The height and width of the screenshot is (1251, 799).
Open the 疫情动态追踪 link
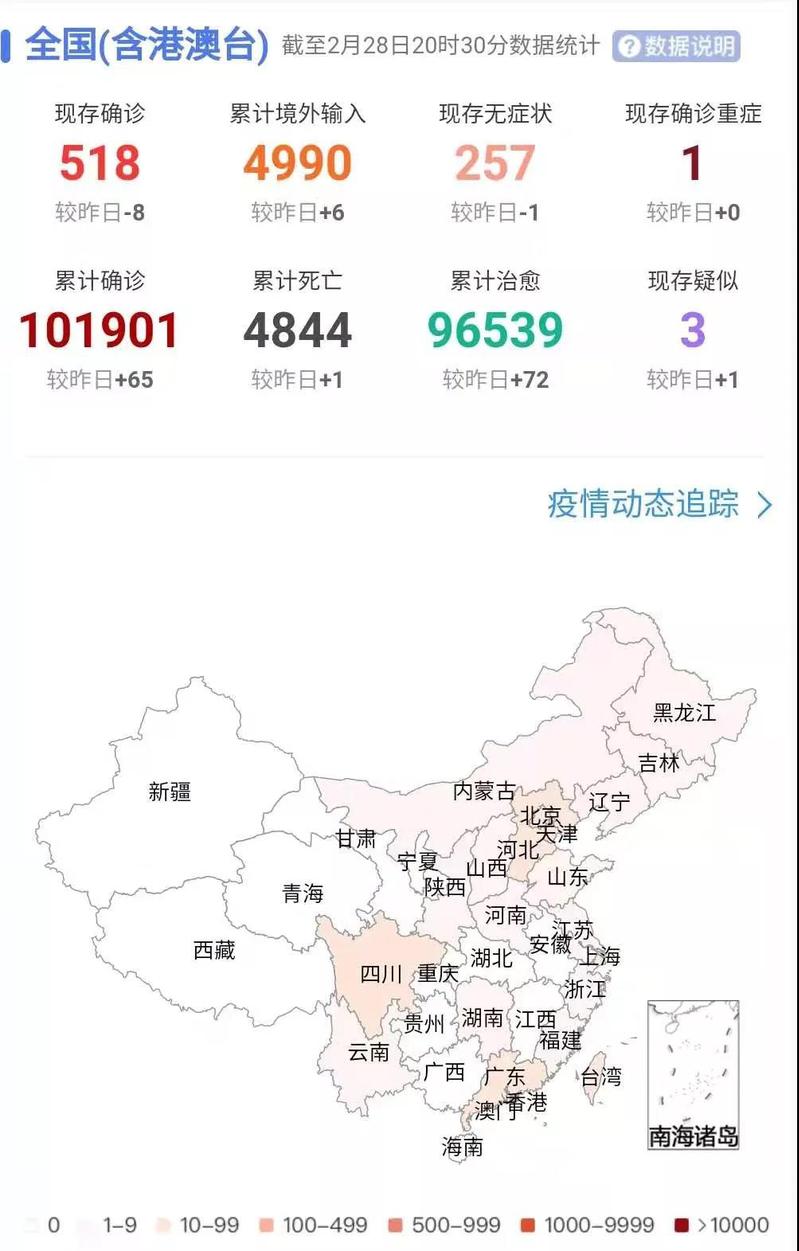[x=658, y=504]
